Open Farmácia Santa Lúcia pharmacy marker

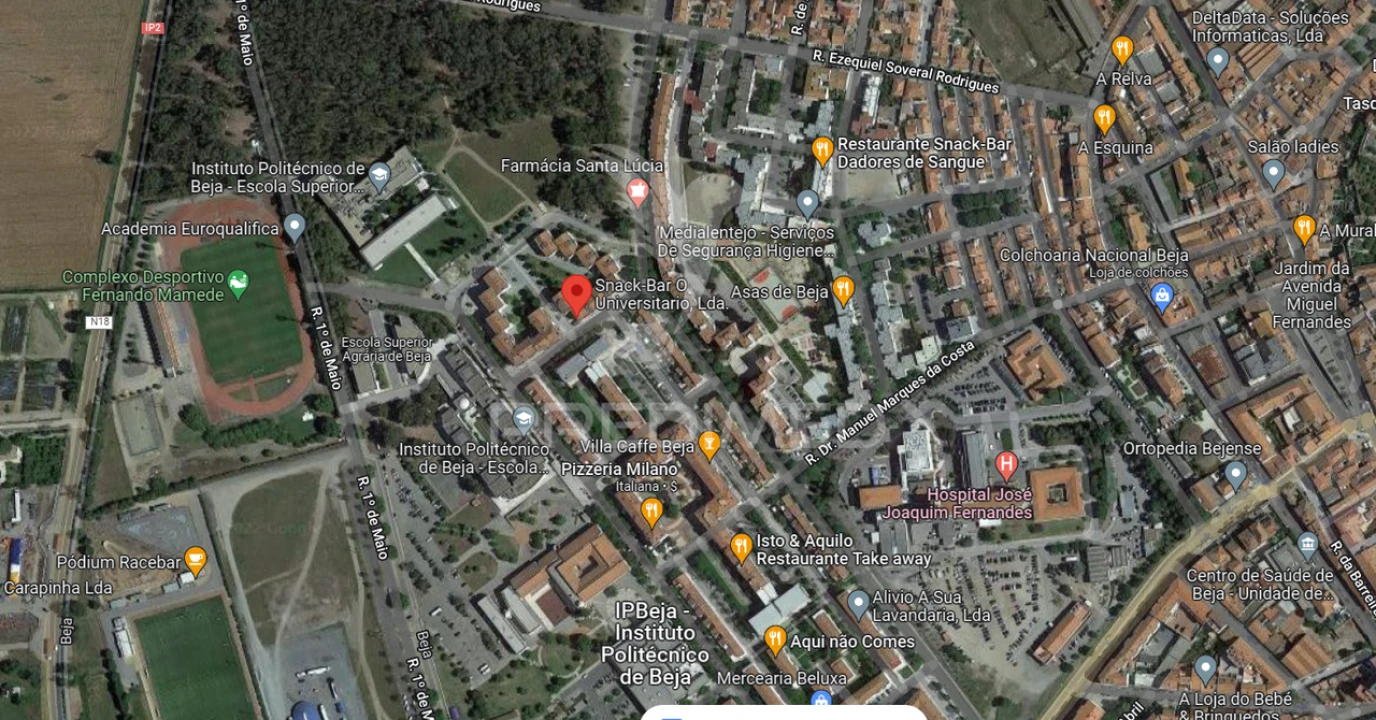coord(638,190)
